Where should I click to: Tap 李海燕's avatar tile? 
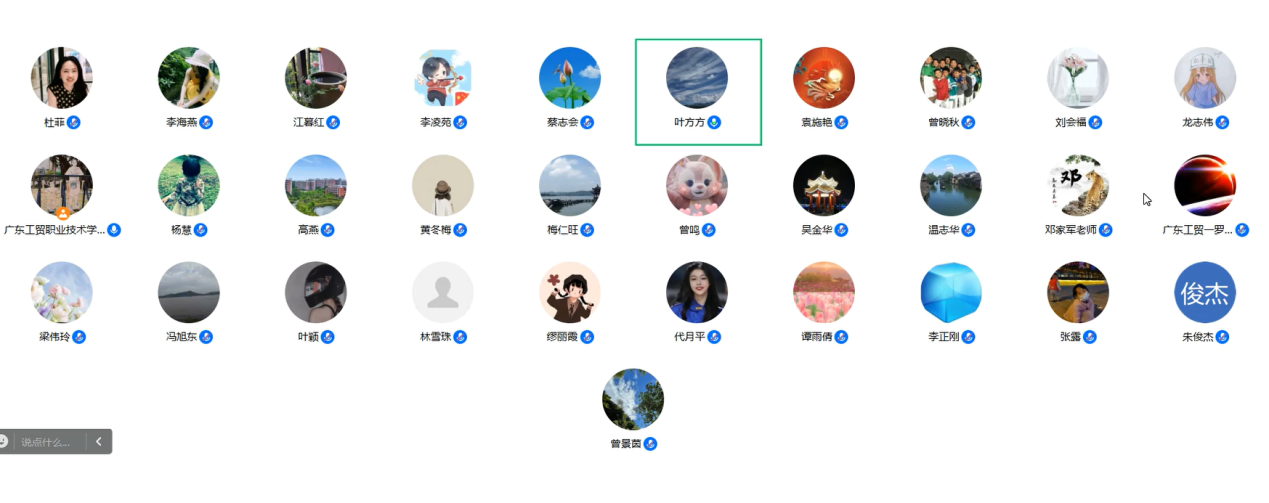coord(189,78)
